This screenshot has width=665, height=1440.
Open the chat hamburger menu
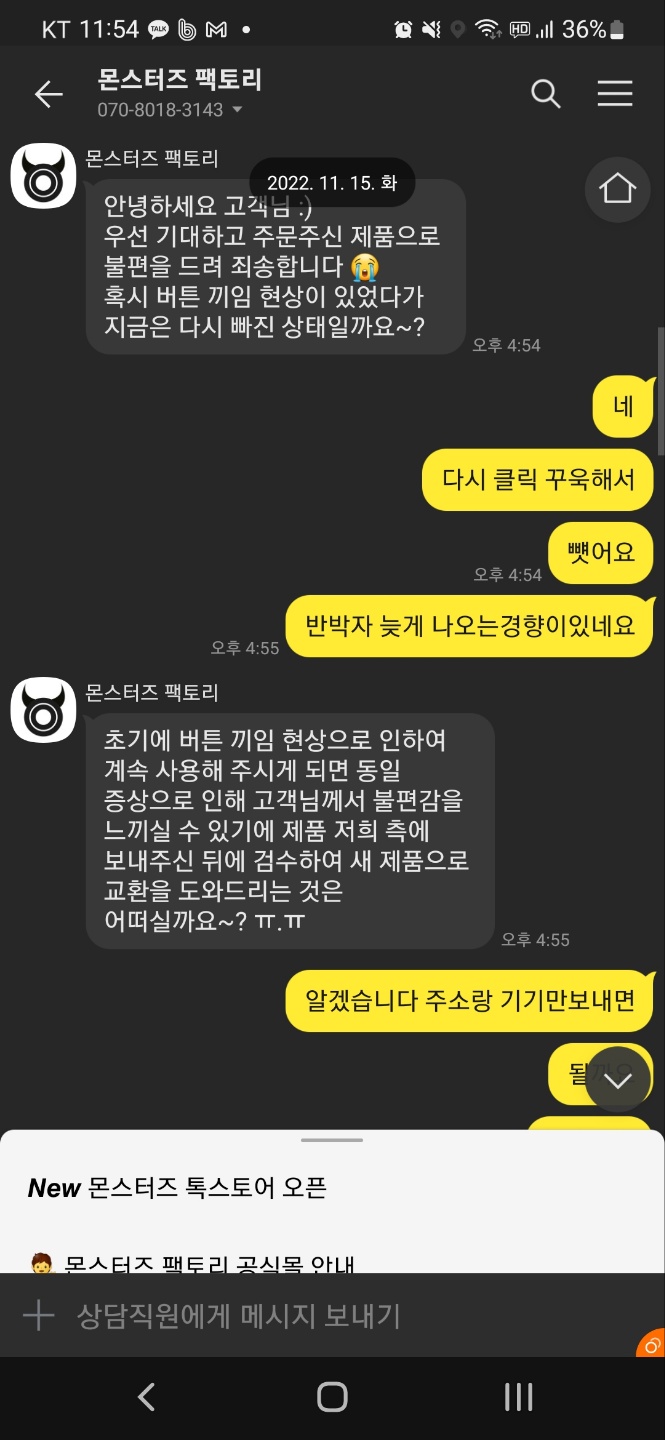click(x=615, y=94)
